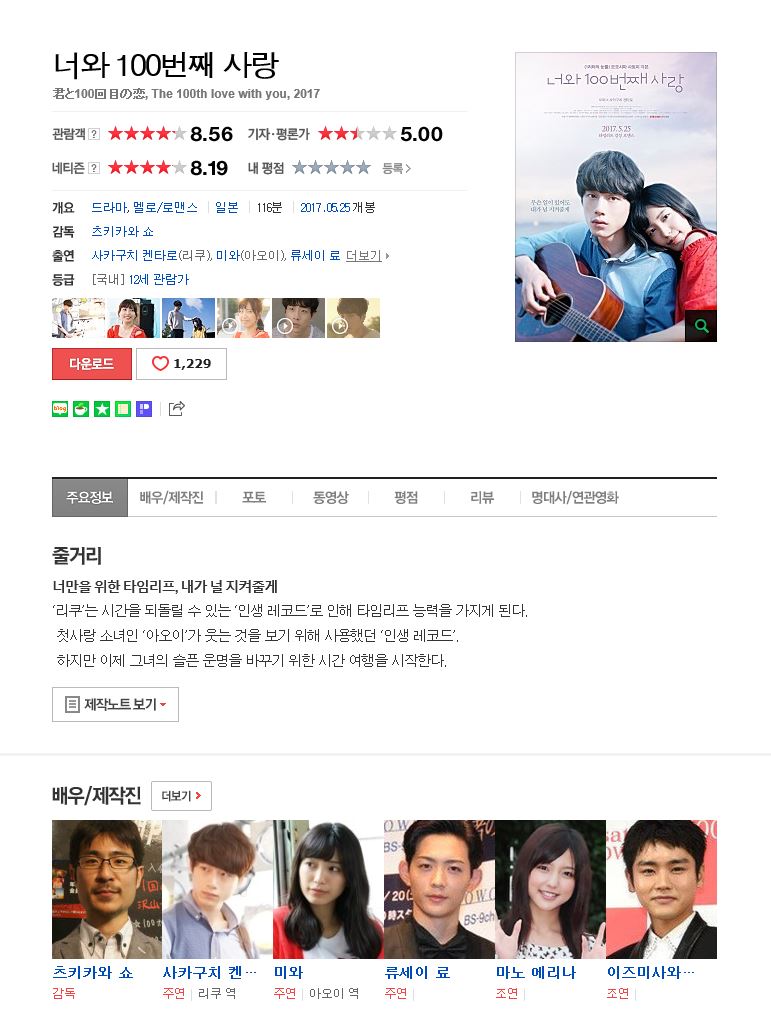Tap 등록 to submit my rating
This screenshot has height=1026, width=771.
point(396,168)
